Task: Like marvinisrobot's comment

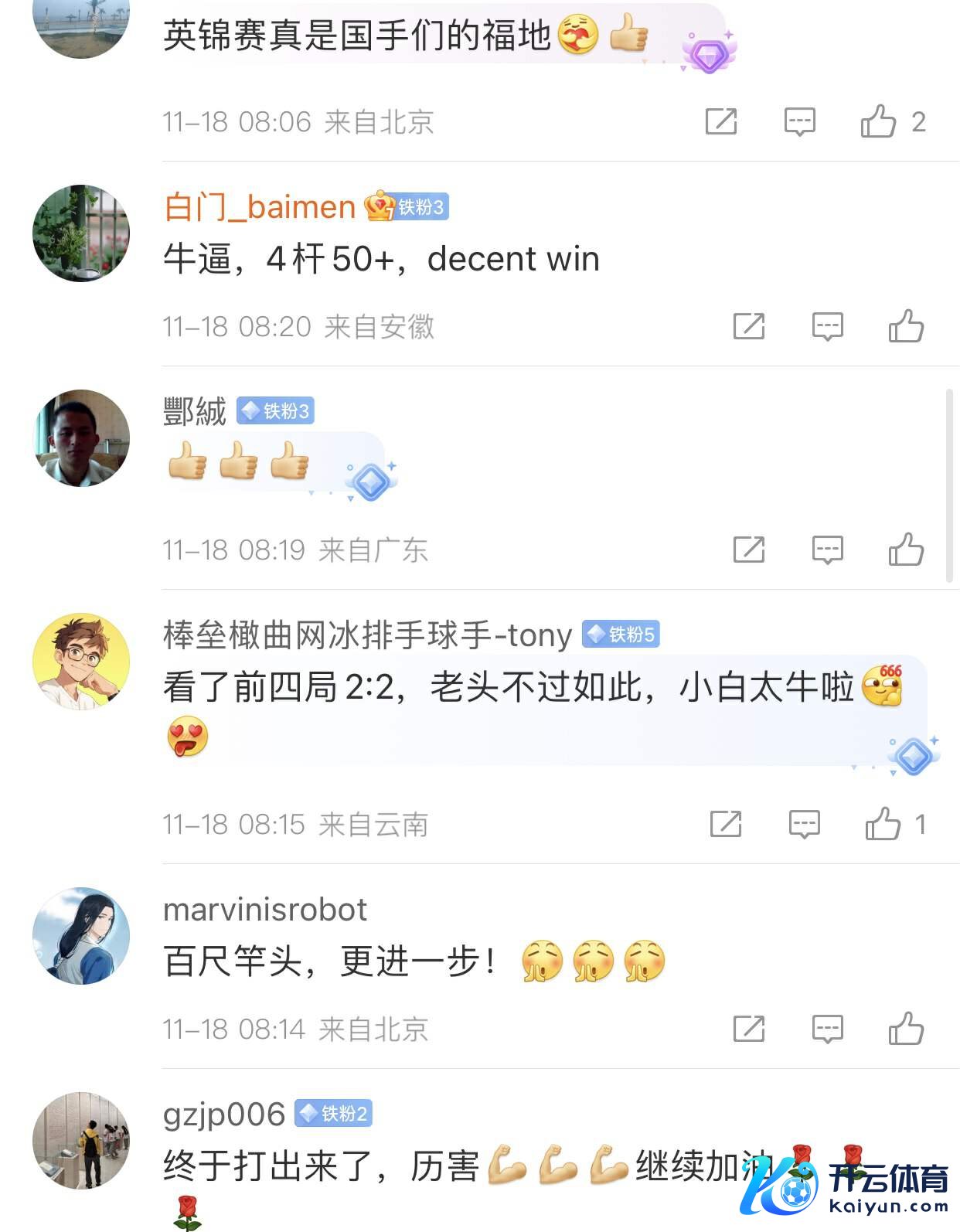Action: click(x=906, y=1029)
